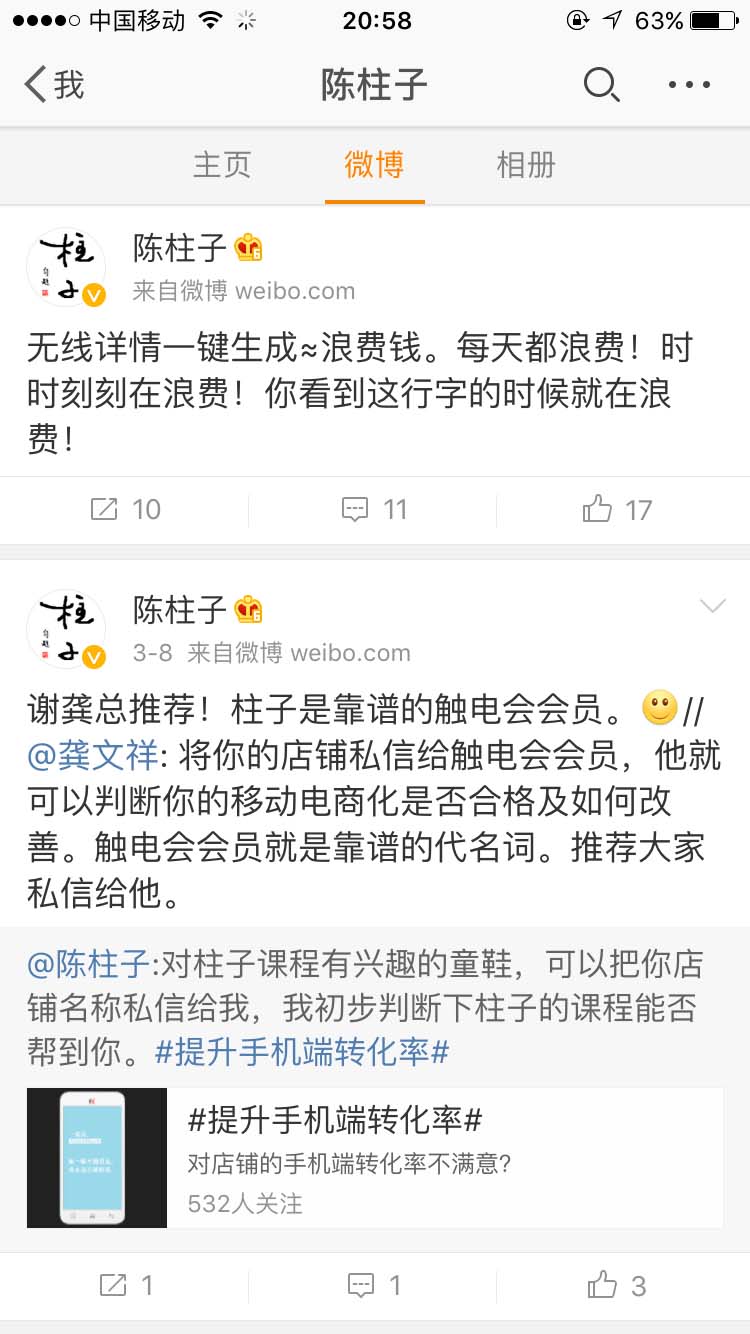
Task: Expand the dropdown arrow on the second post
Action: [712, 606]
